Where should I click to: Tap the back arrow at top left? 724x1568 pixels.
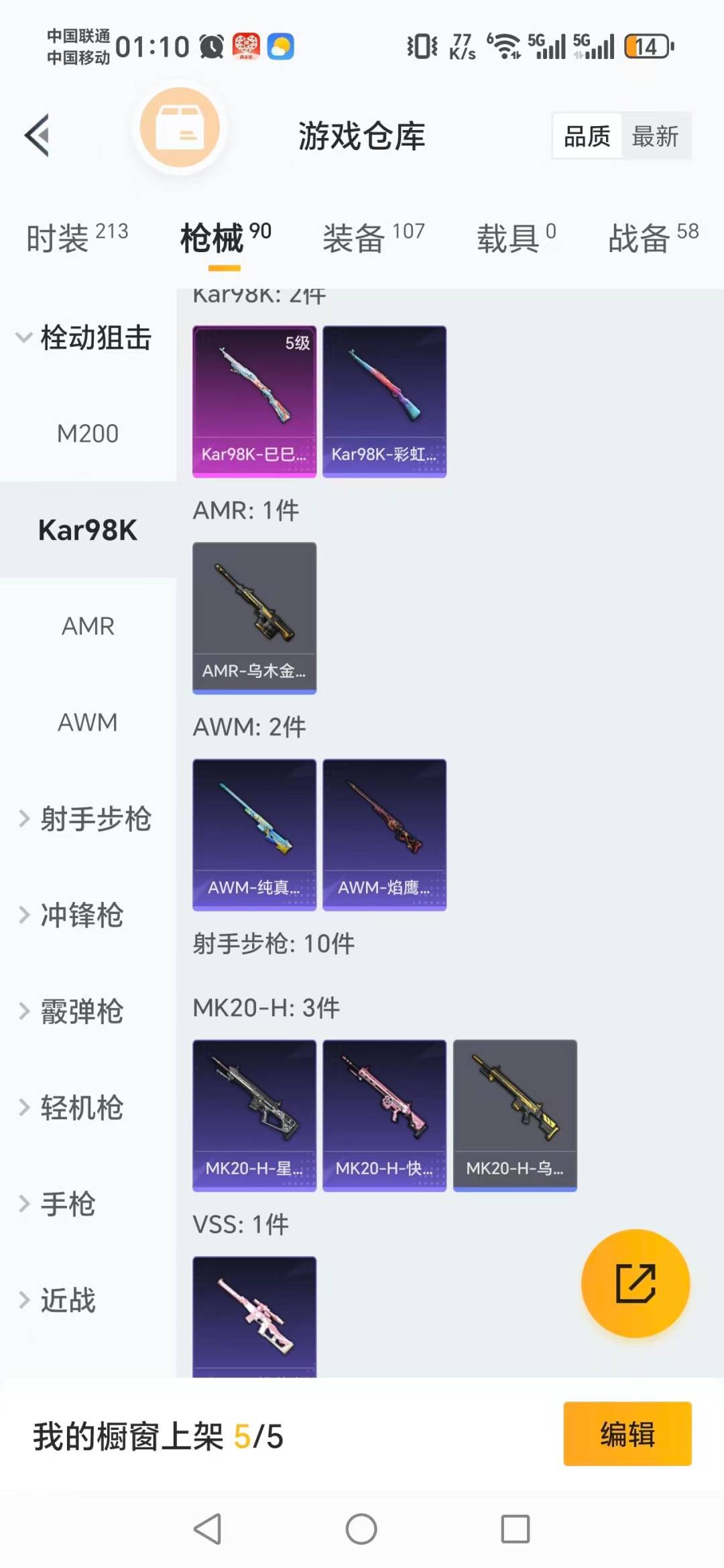coord(38,134)
